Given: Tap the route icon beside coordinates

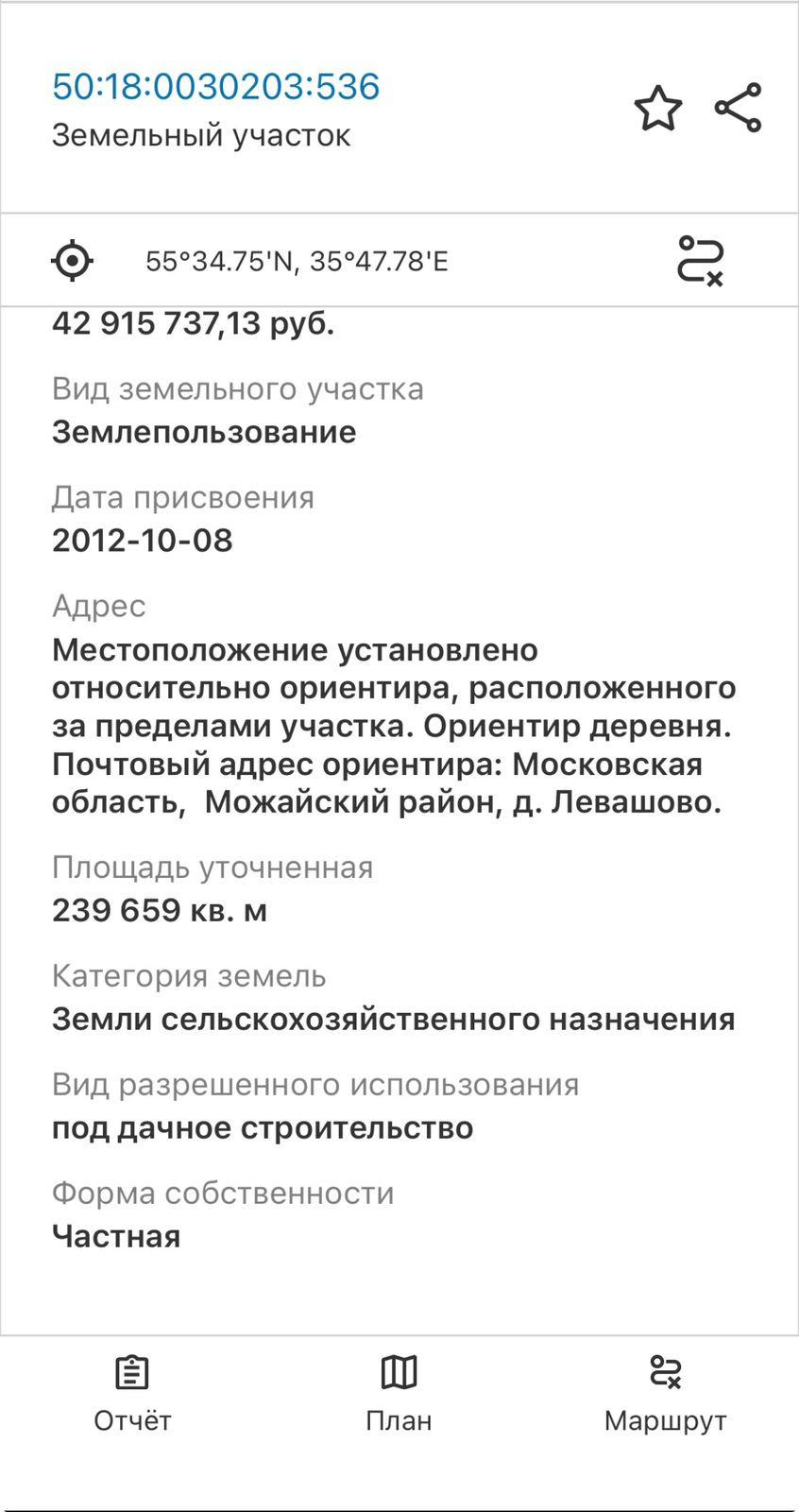Looking at the screenshot, I should coord(700,260).
